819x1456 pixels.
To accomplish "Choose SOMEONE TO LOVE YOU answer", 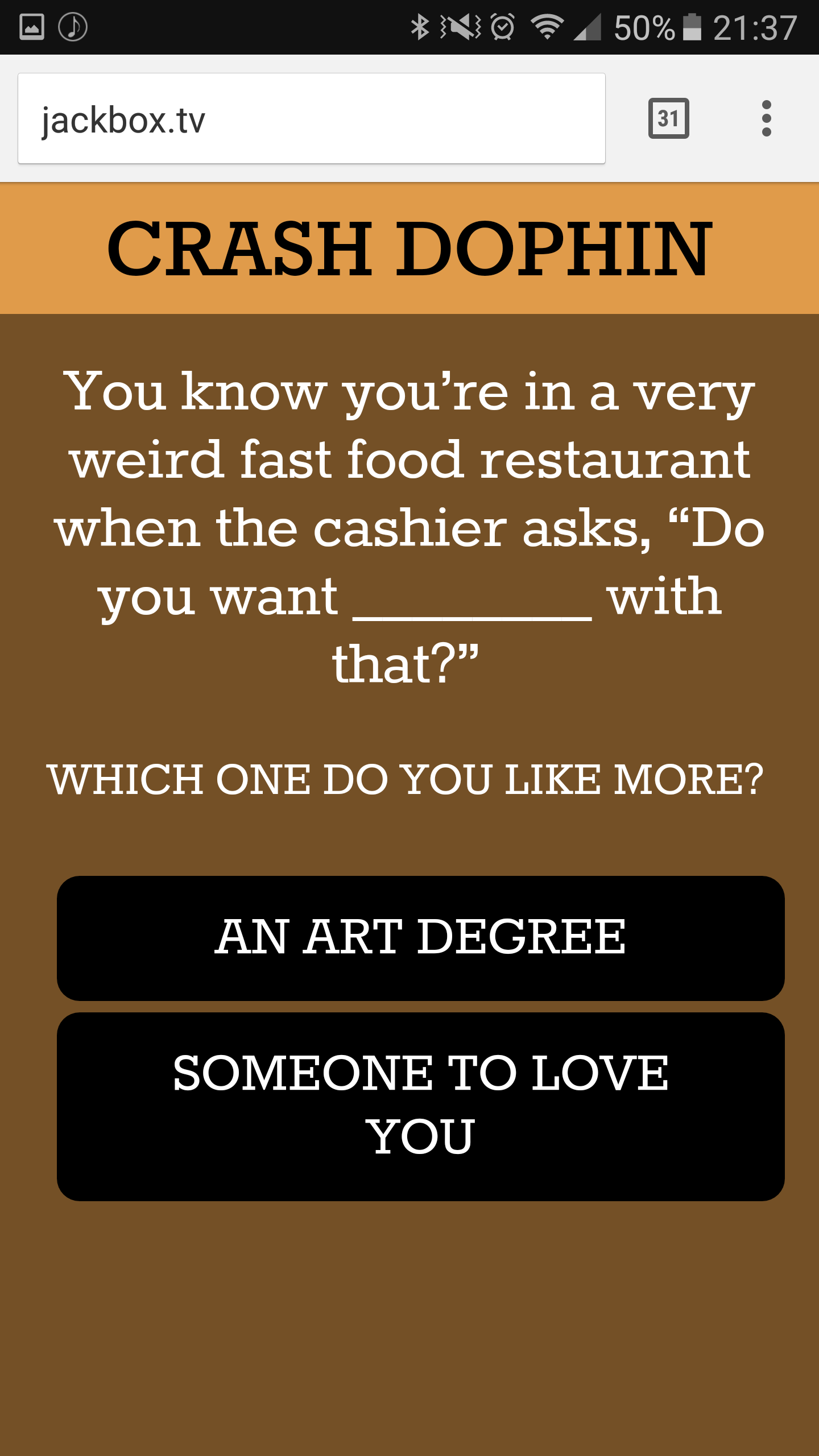I will pyautogui.click(x=420, y=1106).
